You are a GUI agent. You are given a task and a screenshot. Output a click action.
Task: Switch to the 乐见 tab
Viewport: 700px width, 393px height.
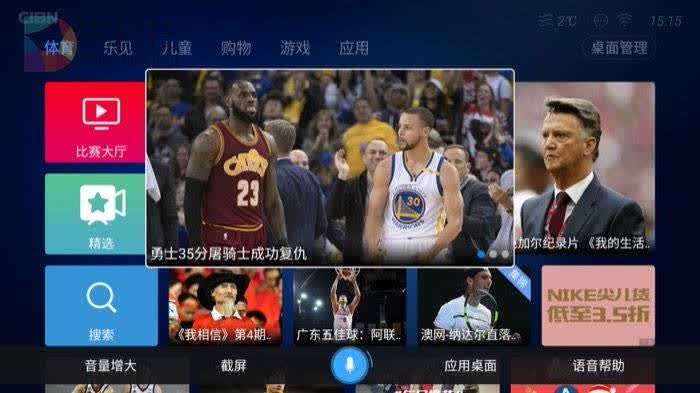tap(118, 48)
